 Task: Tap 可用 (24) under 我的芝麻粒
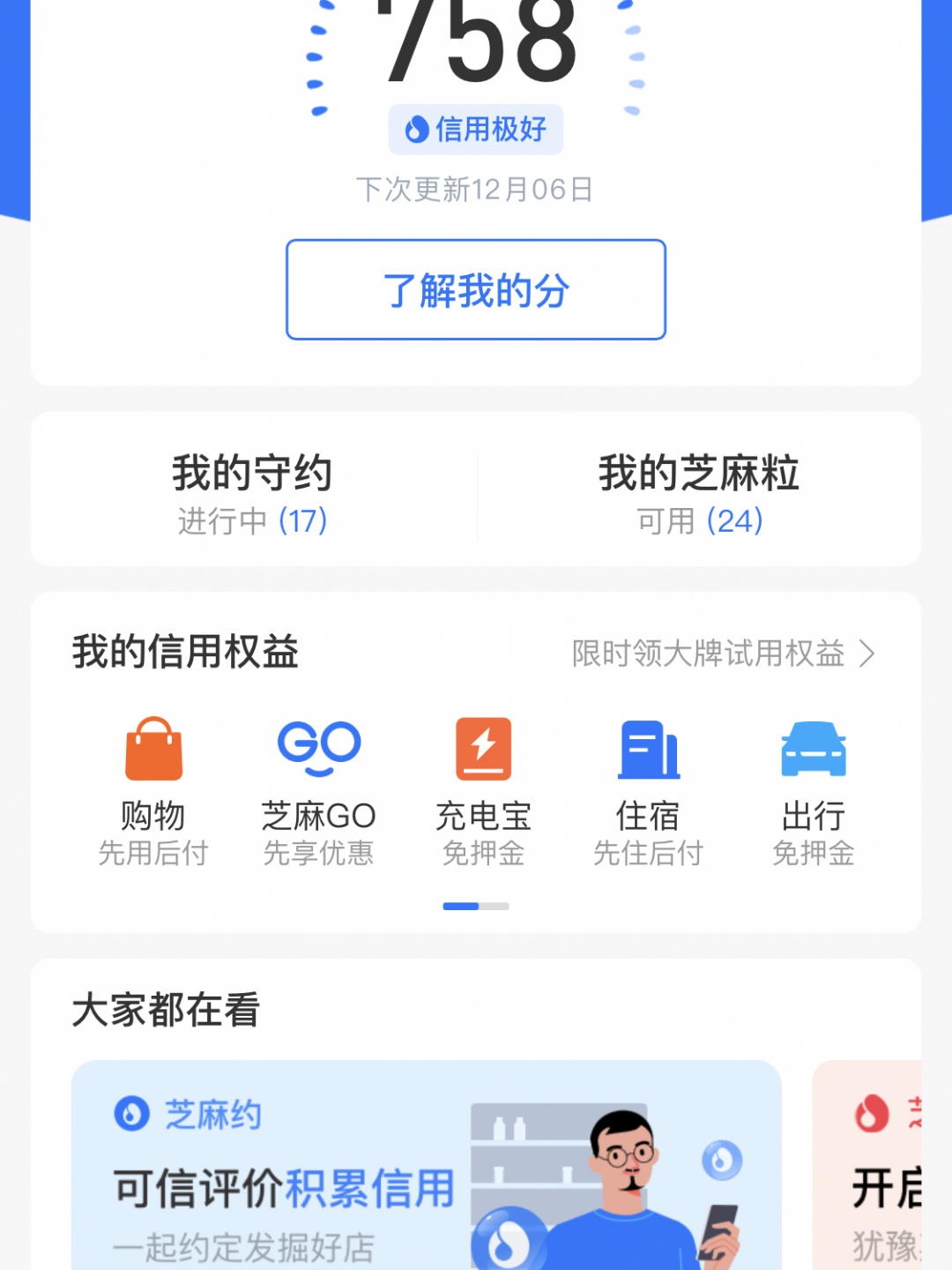(x=699, y=521)
